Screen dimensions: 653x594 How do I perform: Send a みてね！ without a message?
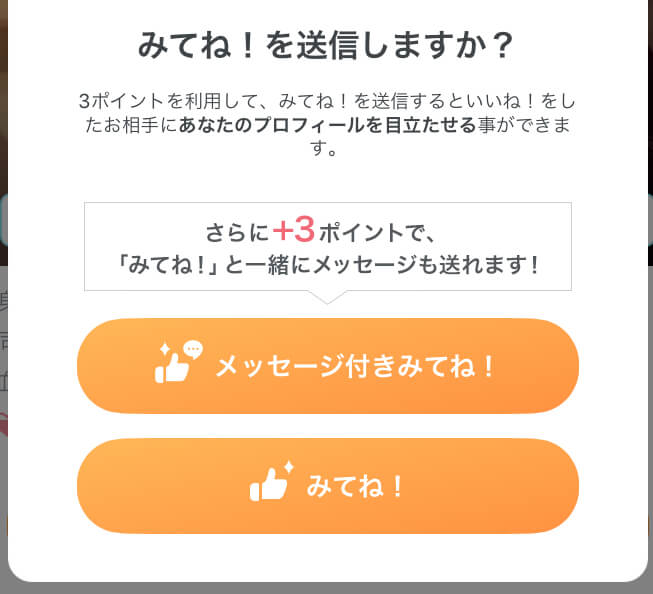[327, 486]
